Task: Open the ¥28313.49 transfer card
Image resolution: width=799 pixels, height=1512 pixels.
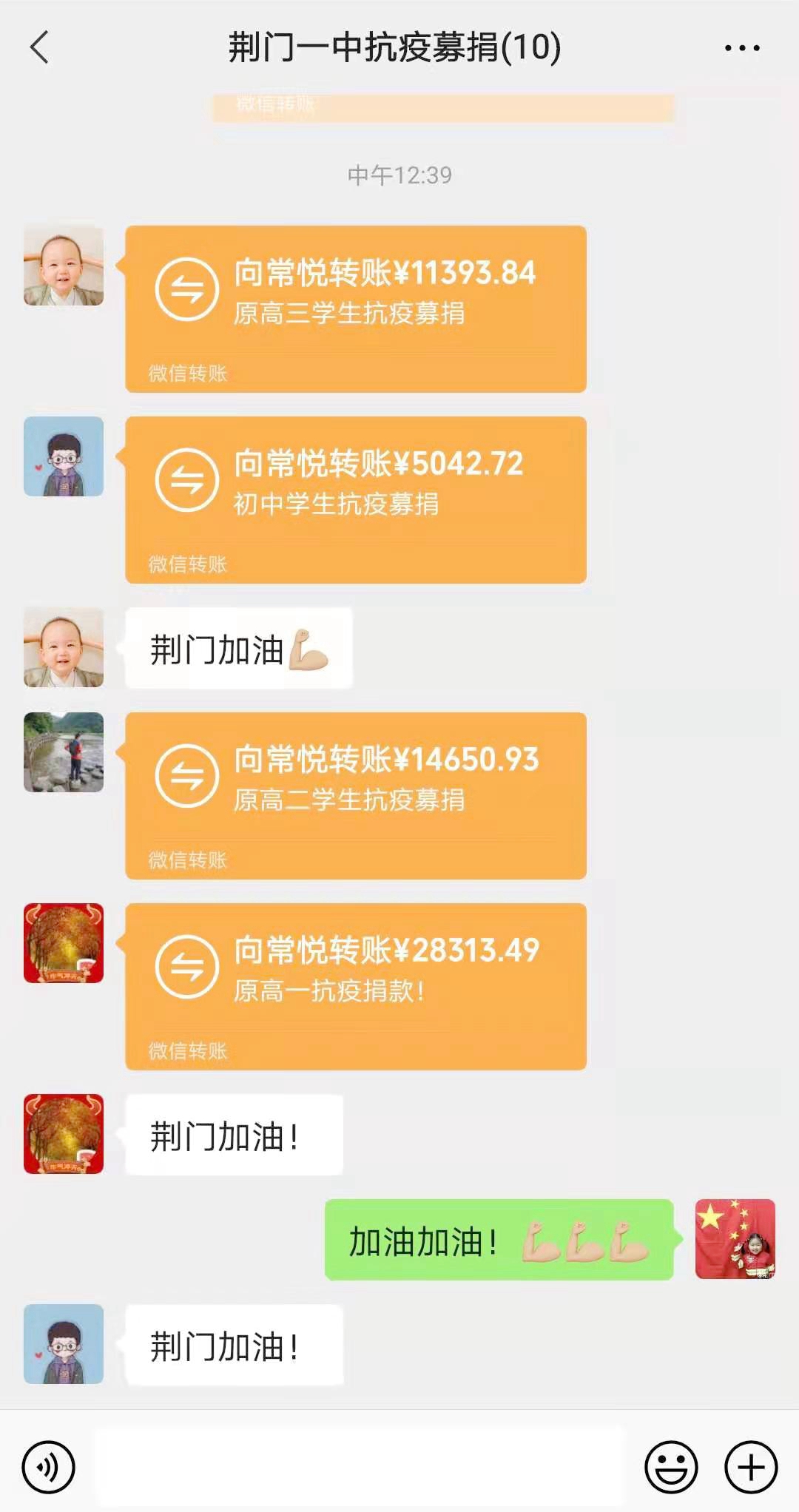Action: (x=355, y=986)
